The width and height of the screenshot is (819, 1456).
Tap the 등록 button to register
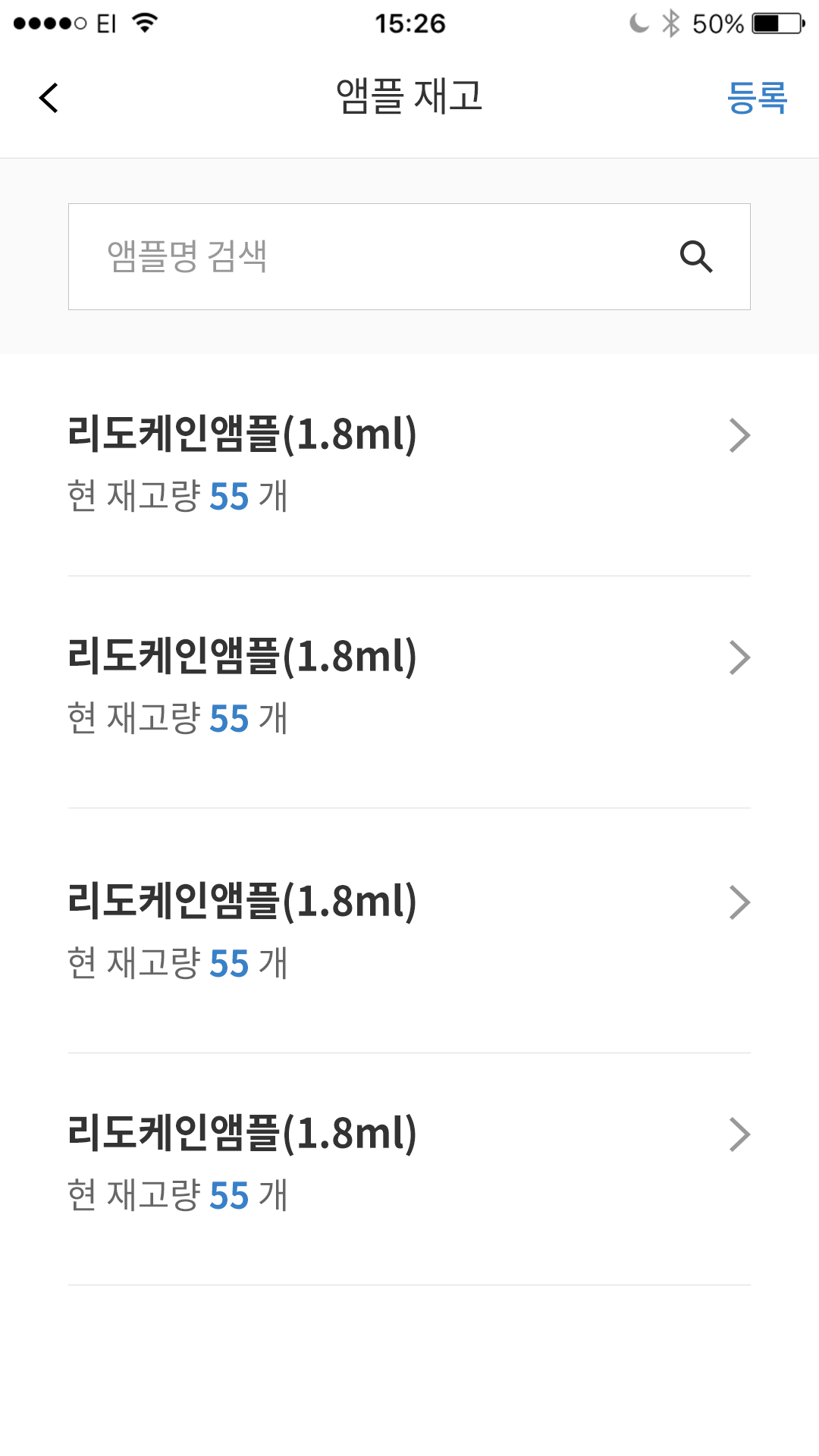click(756, 98)
